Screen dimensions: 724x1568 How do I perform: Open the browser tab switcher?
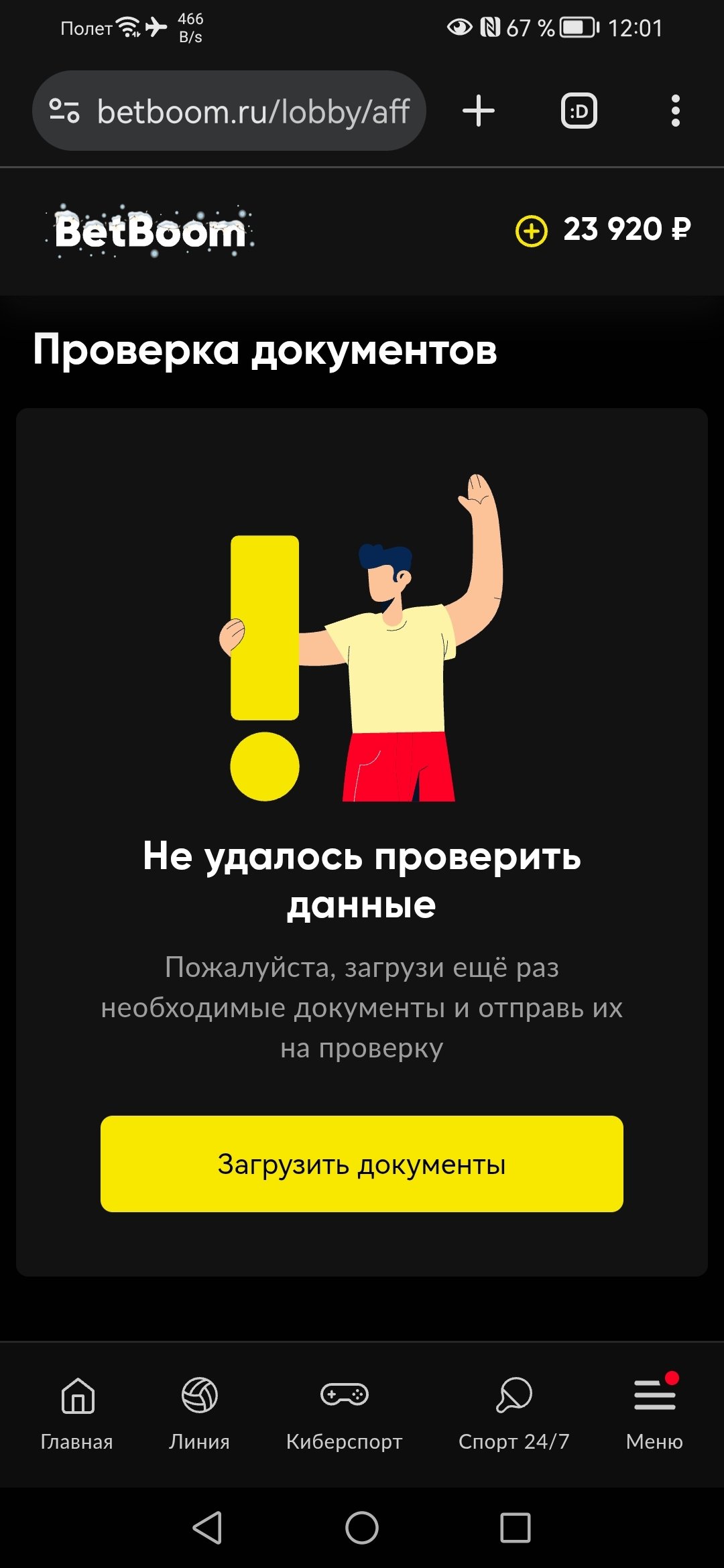(579, 111)
